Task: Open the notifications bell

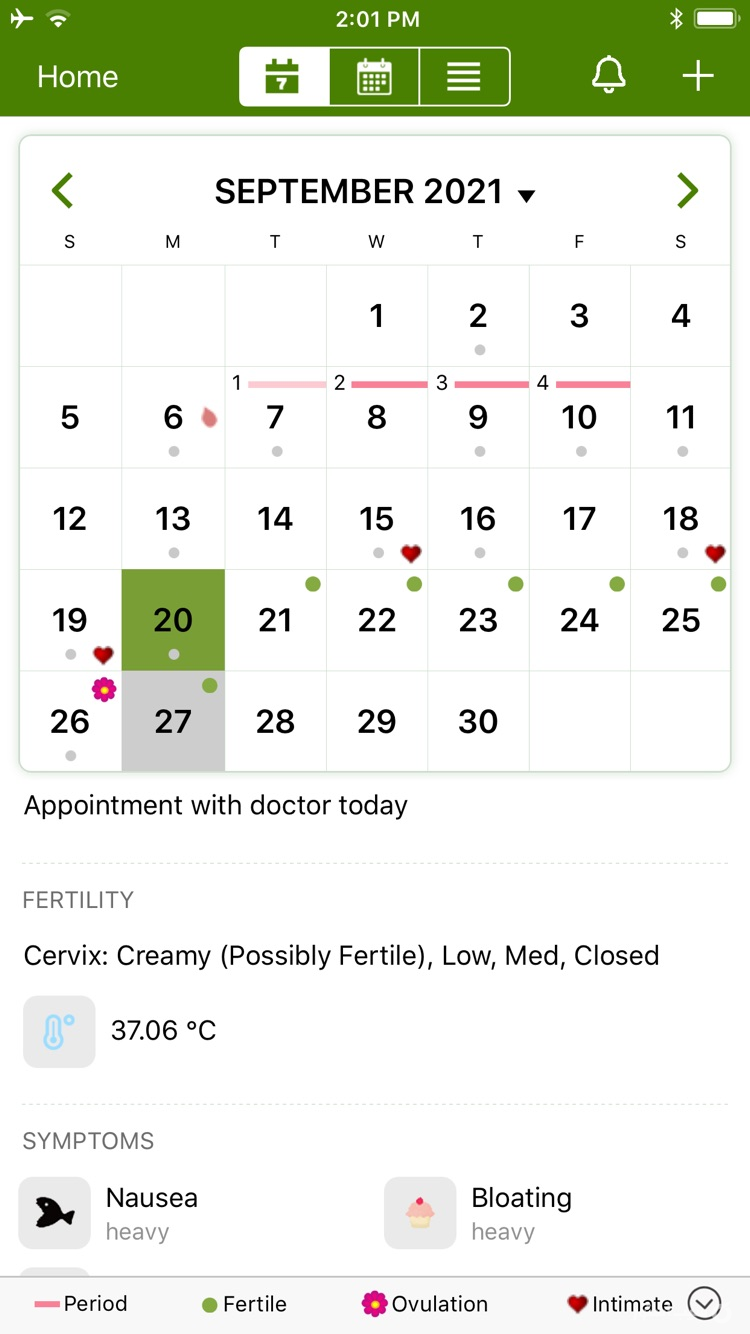Action: 609,76
